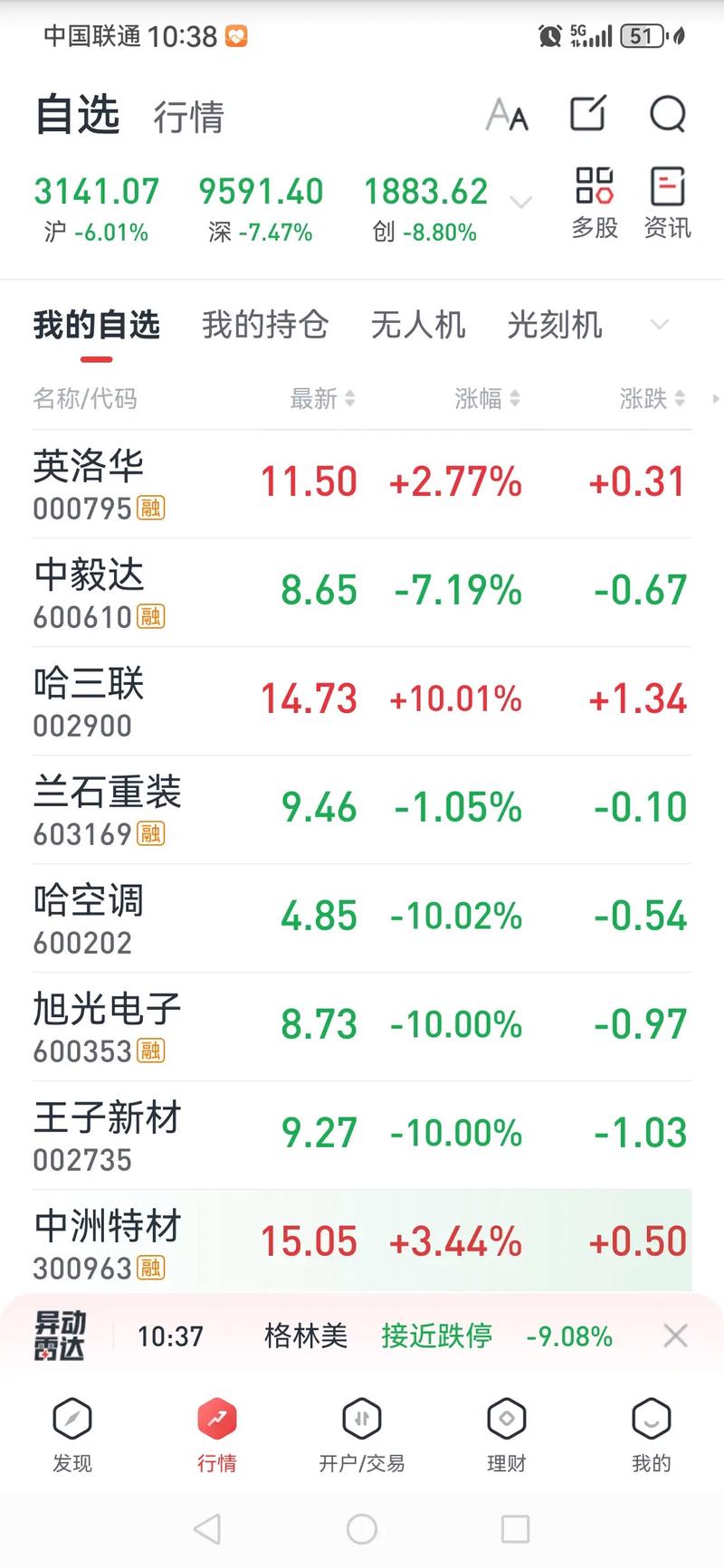Switch to the 无人机 watchlist tab

(x=417, y=324)
